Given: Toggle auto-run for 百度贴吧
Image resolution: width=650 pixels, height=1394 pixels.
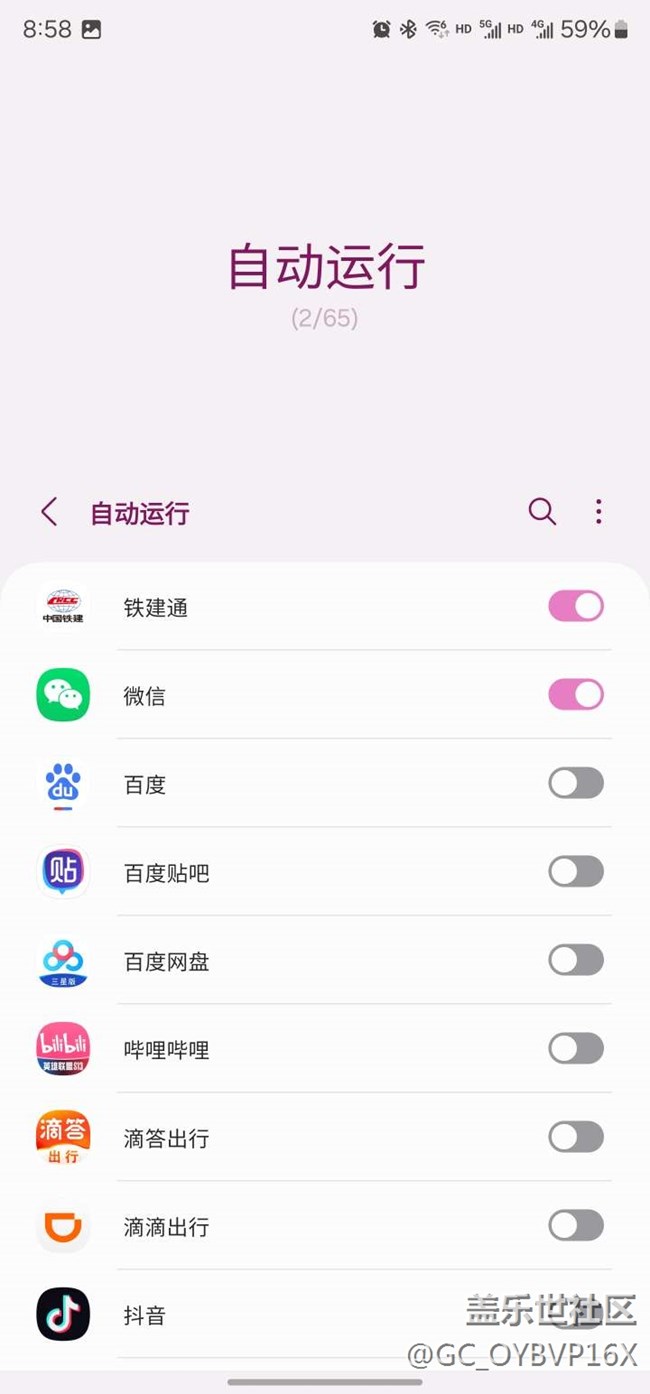Looking at the screenshot, I should tap(575, 871).
